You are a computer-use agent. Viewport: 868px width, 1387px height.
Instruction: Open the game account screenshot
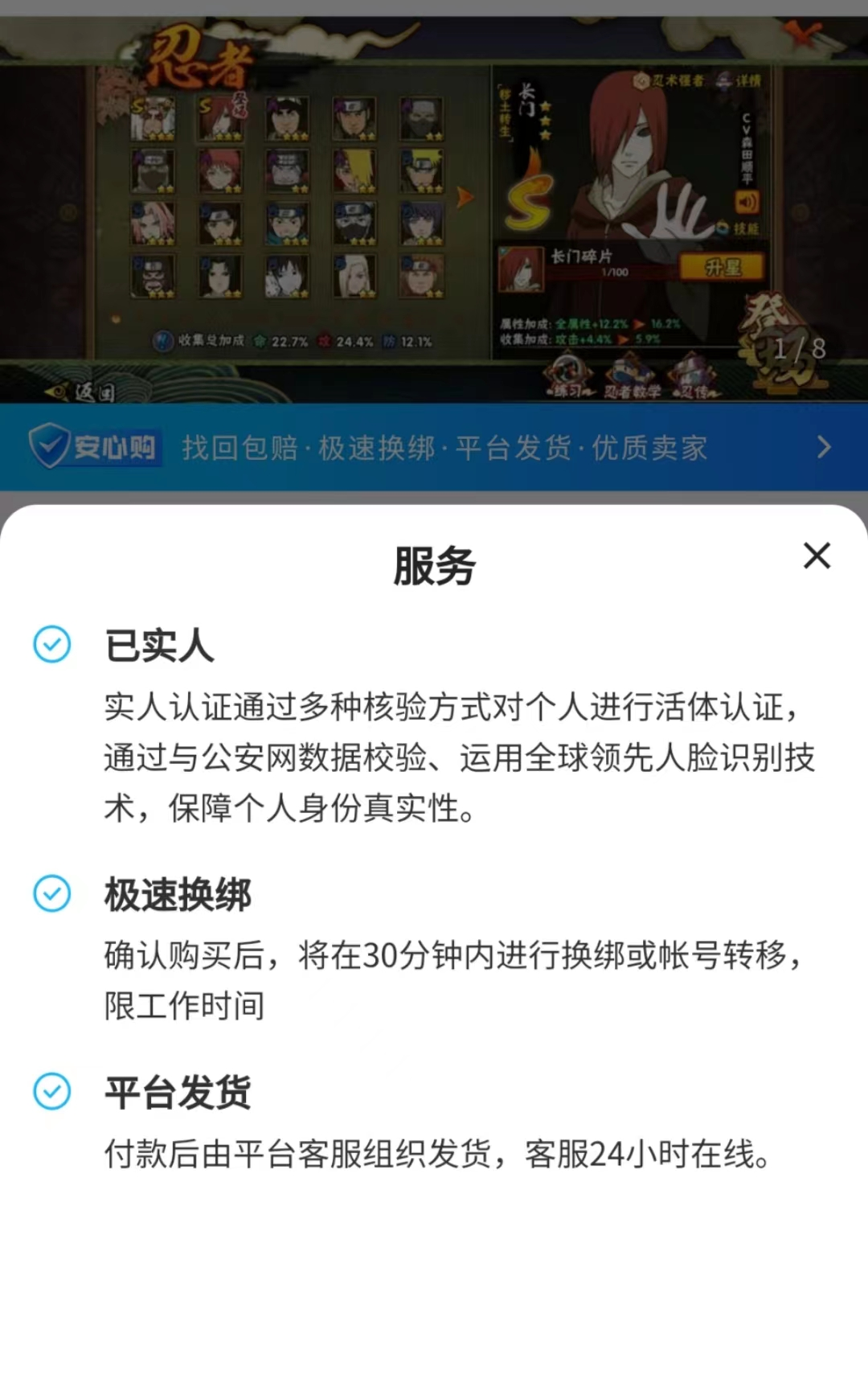(434, 209)
